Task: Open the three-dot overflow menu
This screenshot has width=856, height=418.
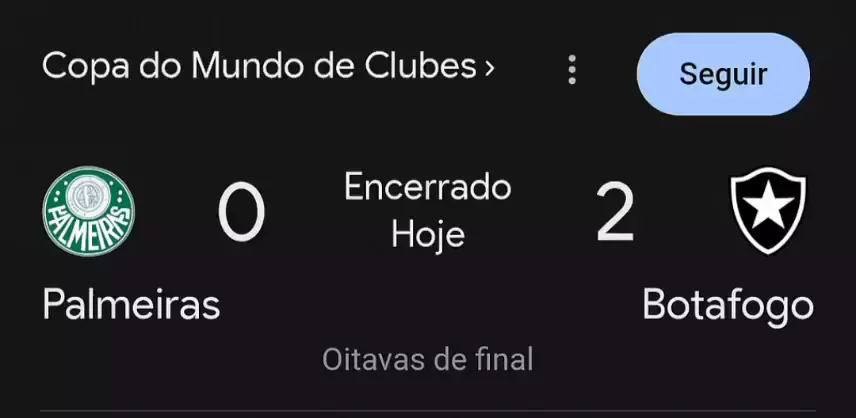Action: [x=572, y=70]
